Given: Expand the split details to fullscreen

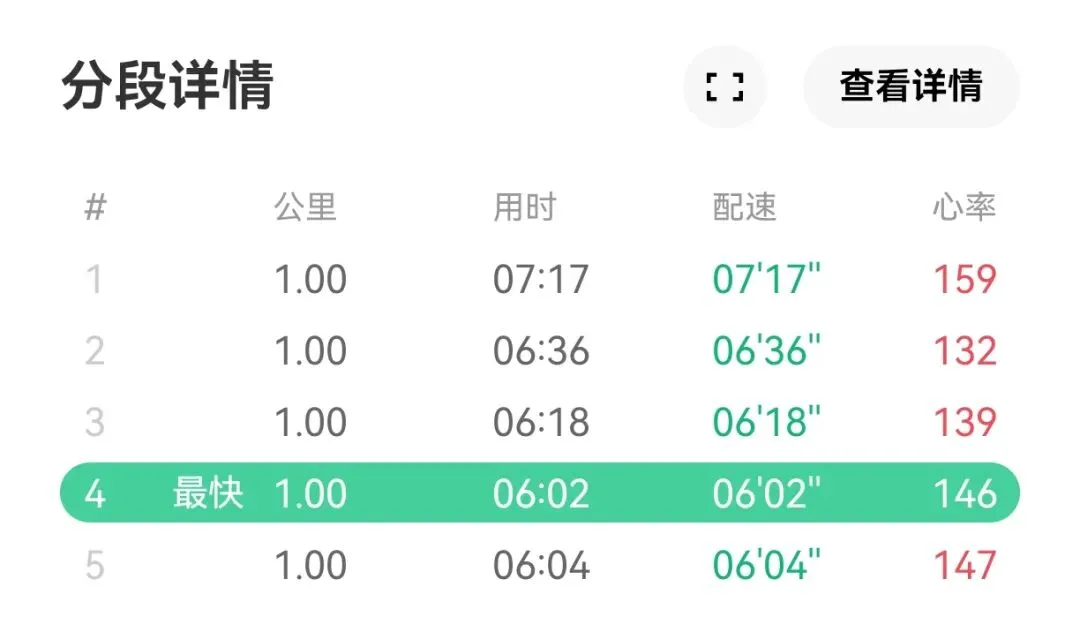Looking at the screenshot, I should tap(725, 87).
